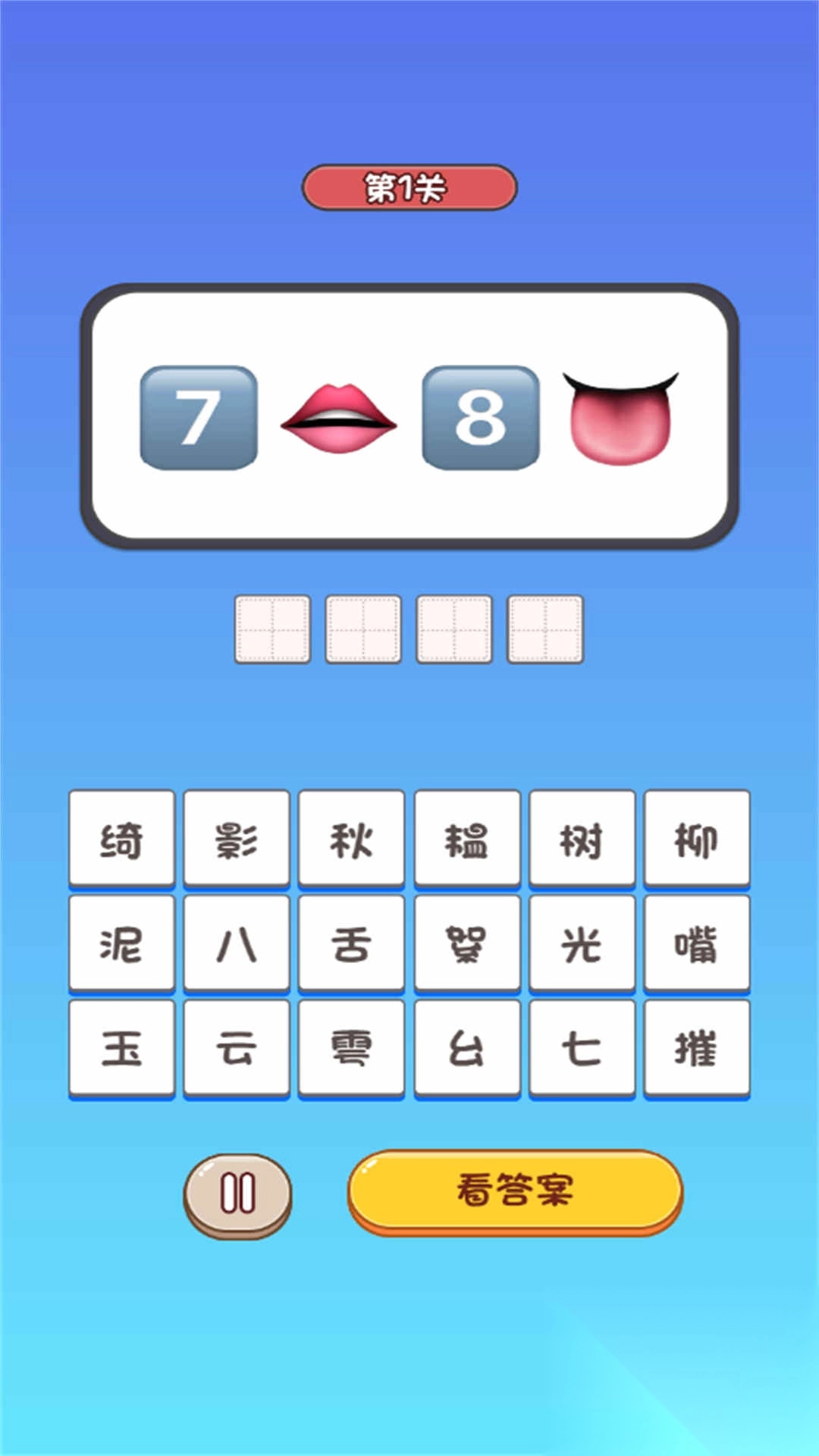
Task: Select the 云 character
Action: pos(237,1048)
